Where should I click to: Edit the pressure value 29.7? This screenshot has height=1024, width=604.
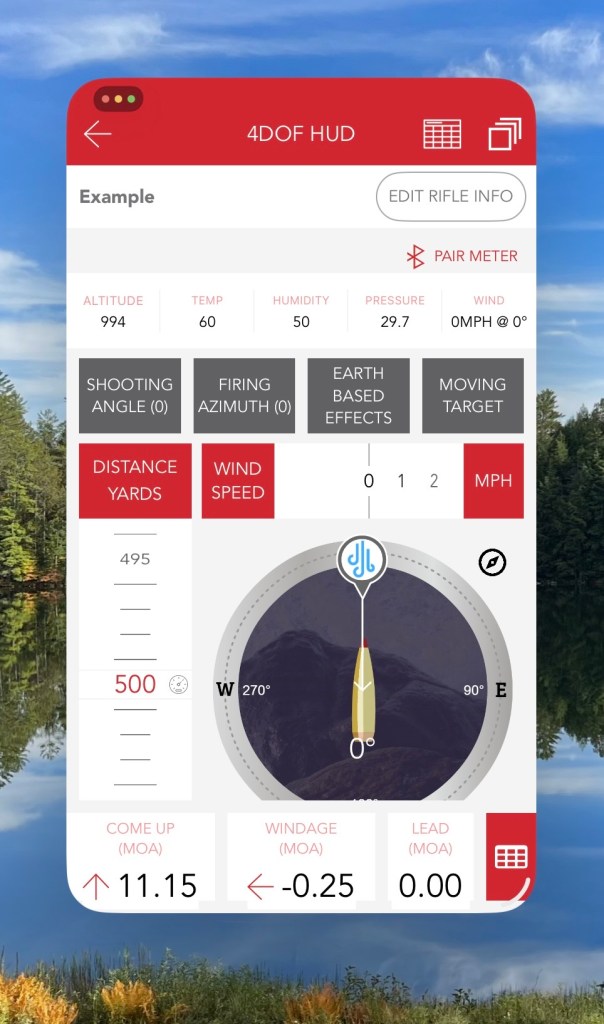tap(394, 321)
